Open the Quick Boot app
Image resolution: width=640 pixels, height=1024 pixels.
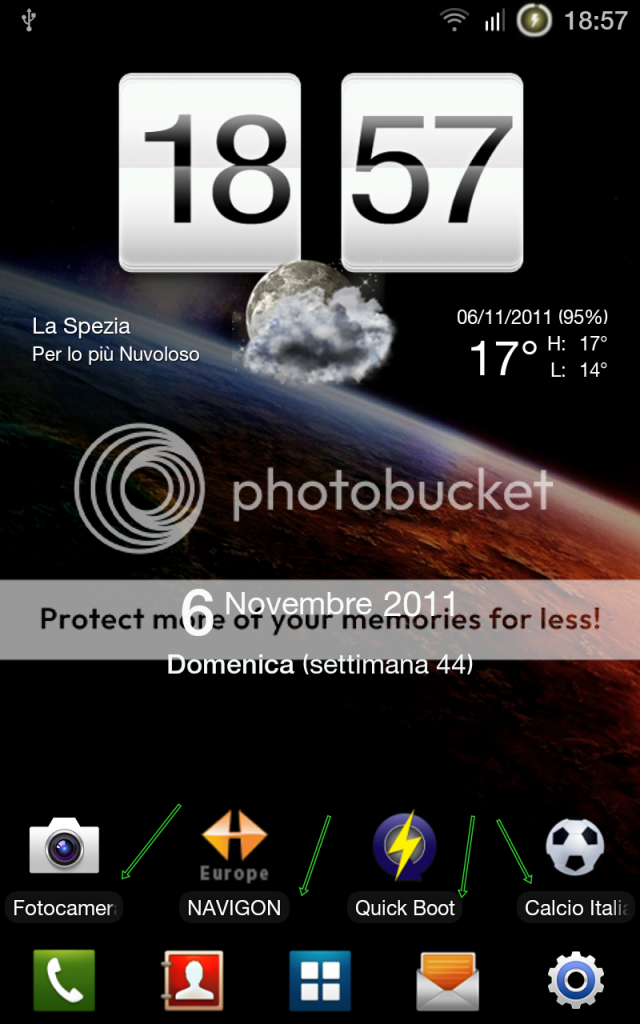click(x=404, y=848)
